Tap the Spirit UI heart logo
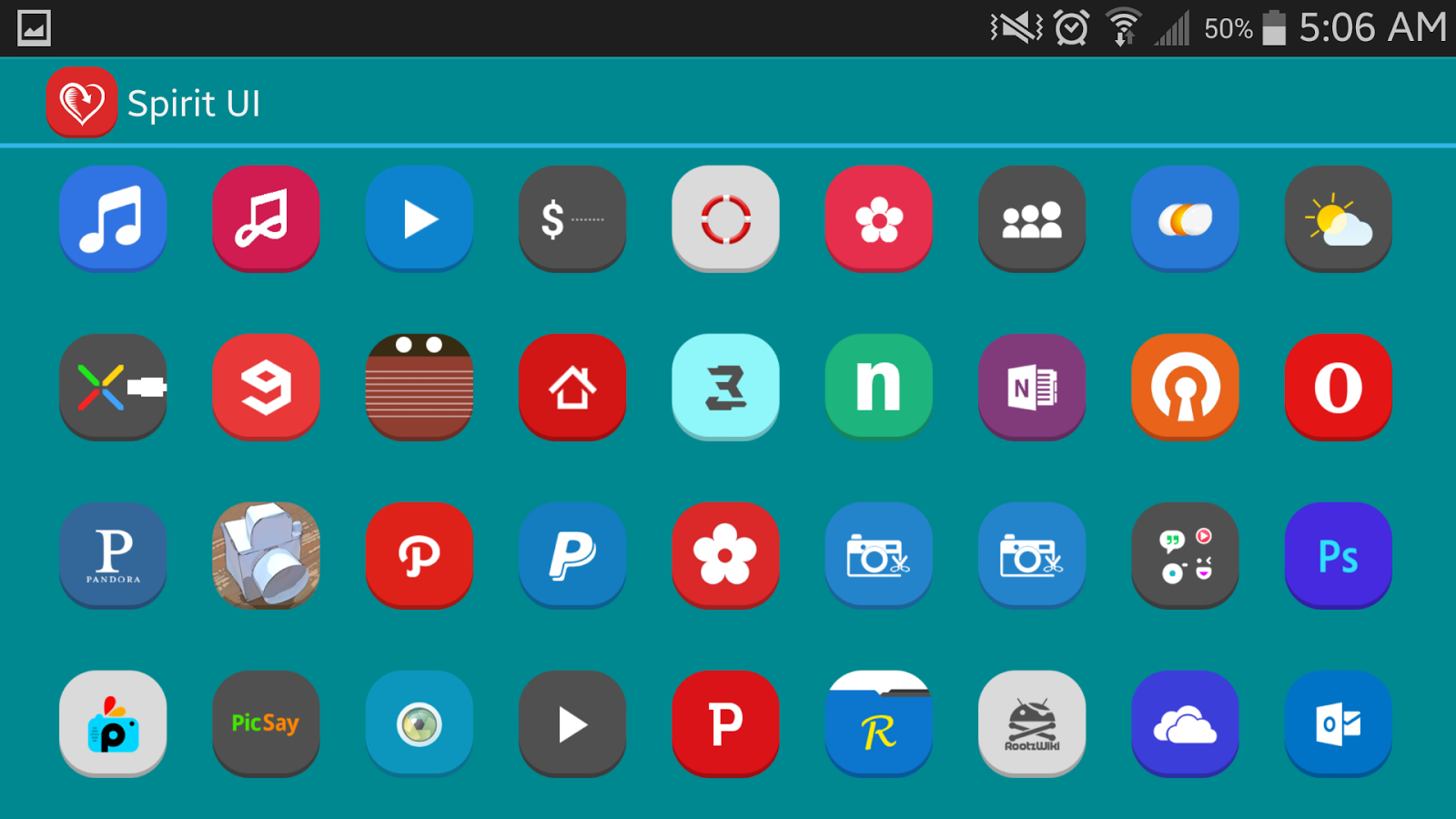Screen dimensions: 1456x819 pyautogui.click(x=82, y=103)
